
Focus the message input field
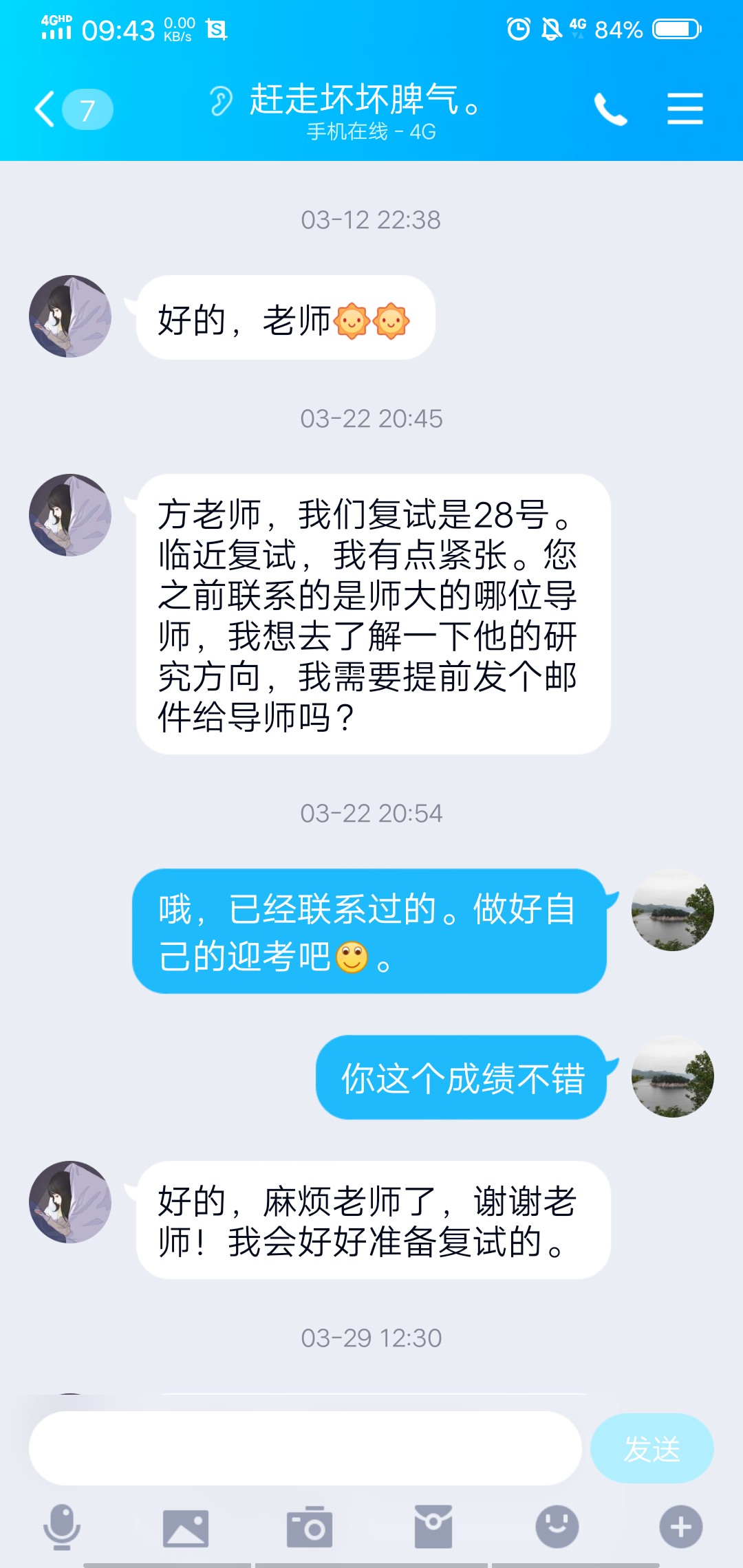(x=305, y=1448)
